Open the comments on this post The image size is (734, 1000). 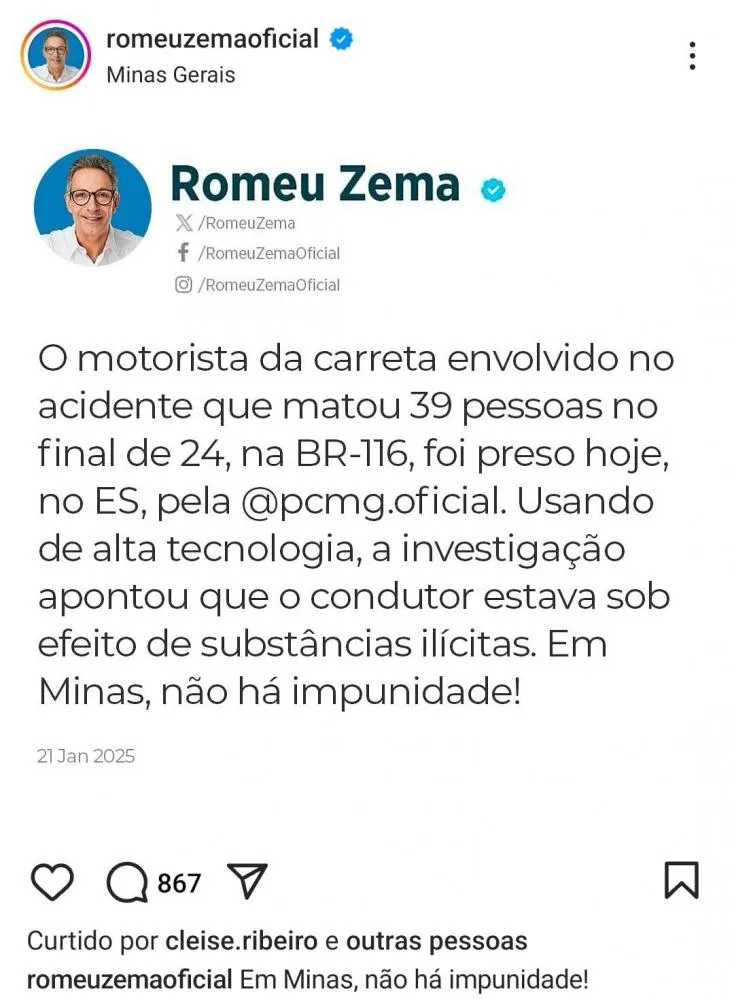click(128, 881)
